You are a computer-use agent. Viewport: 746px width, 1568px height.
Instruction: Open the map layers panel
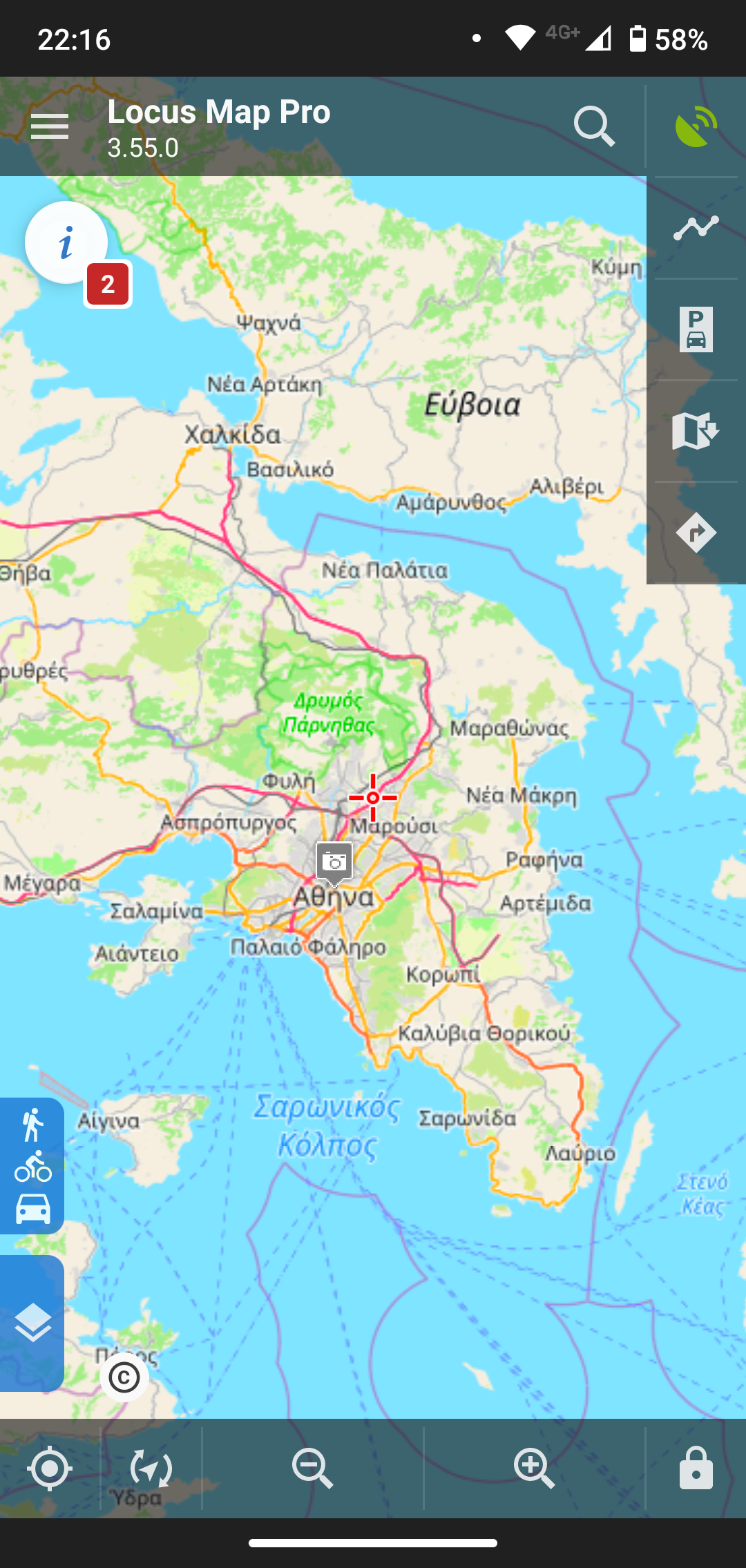pyautogui.click(x=32, y=1323)
